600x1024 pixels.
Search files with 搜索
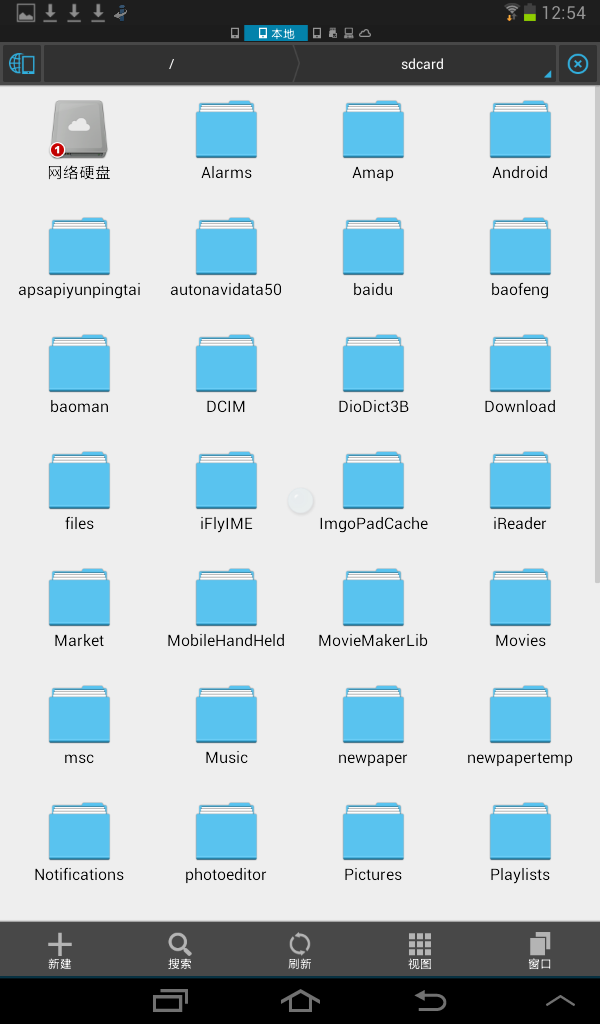[180, 951]
